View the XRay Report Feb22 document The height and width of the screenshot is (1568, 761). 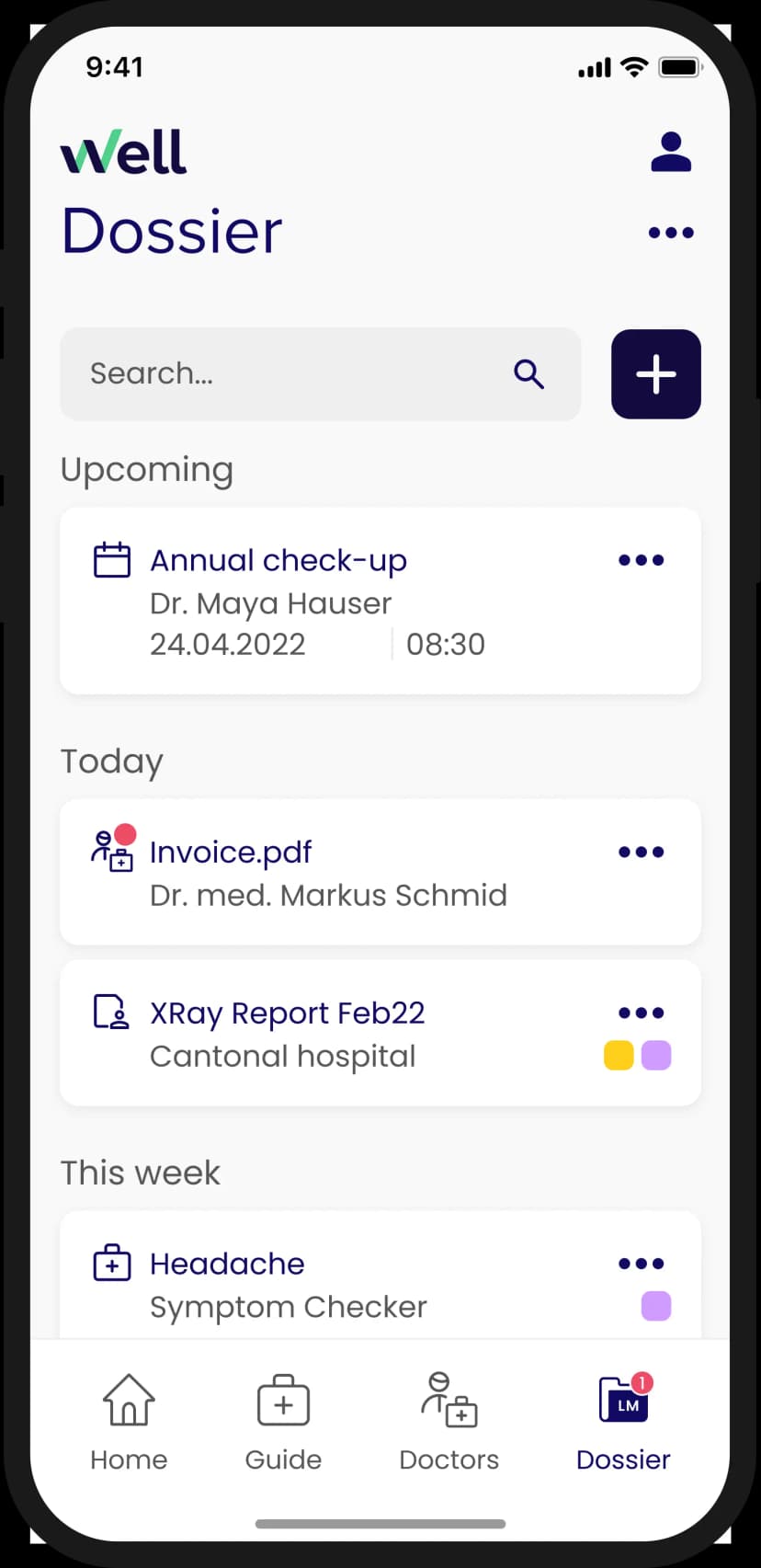tap(287, 1013)
